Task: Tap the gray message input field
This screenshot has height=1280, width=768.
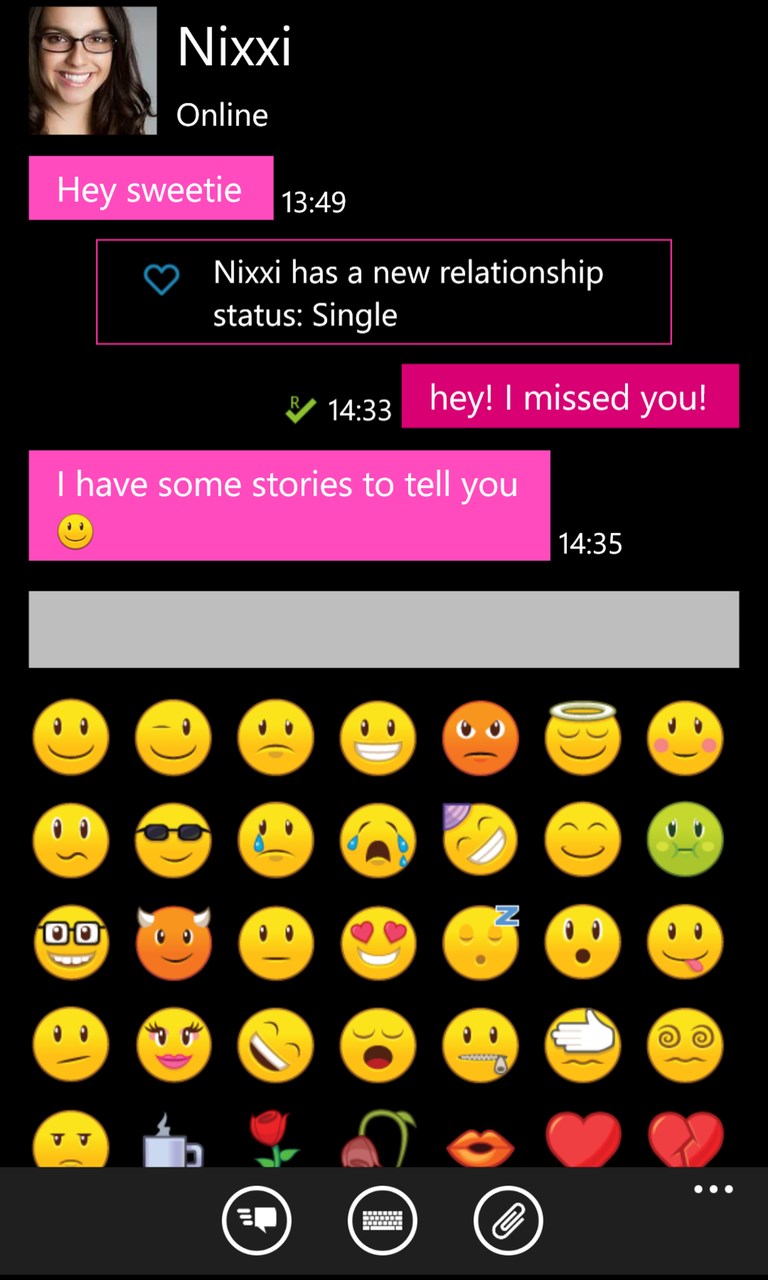Action: 383,628
